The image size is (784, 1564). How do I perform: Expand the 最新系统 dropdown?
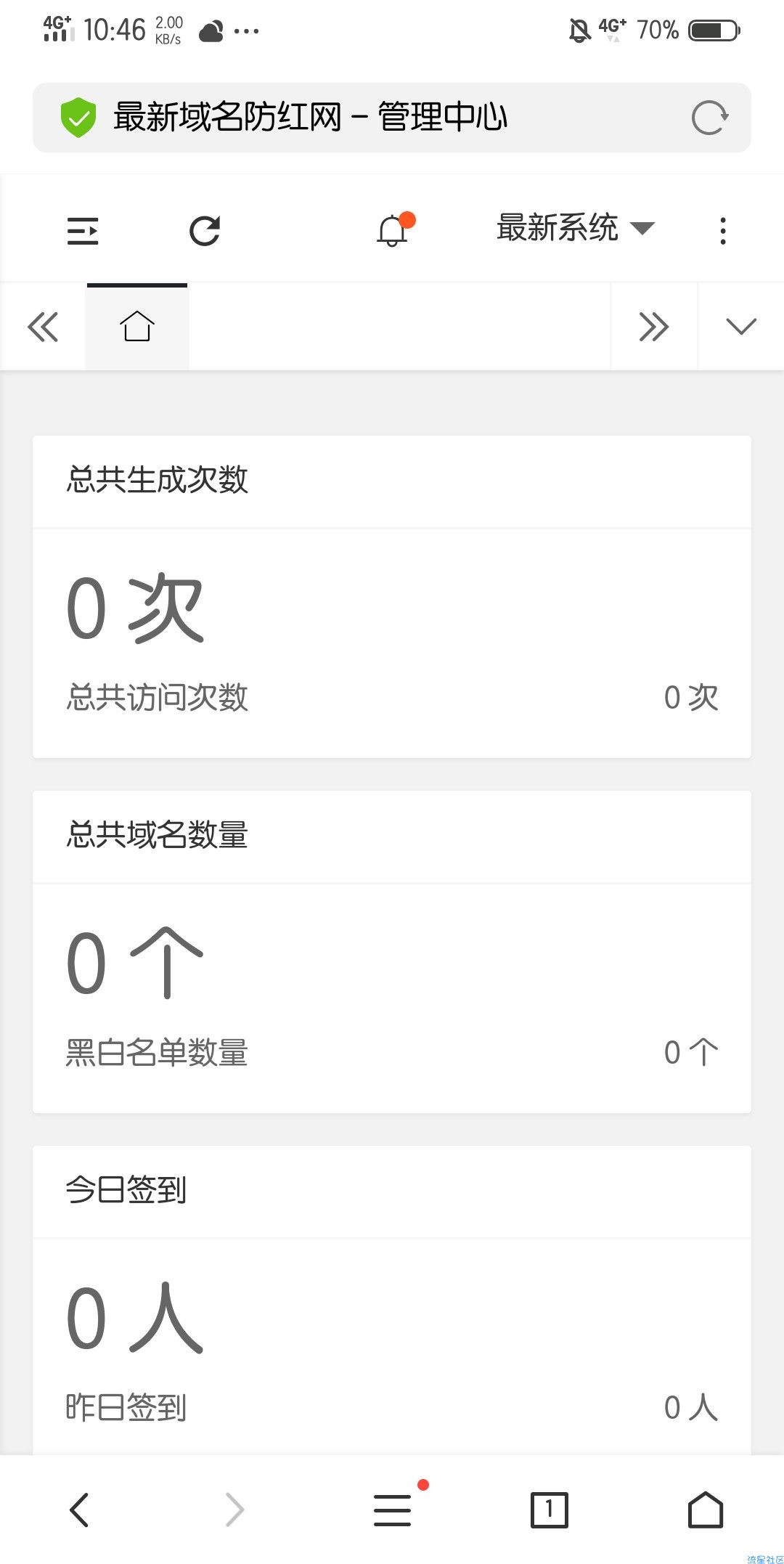(x=576, y=228)
